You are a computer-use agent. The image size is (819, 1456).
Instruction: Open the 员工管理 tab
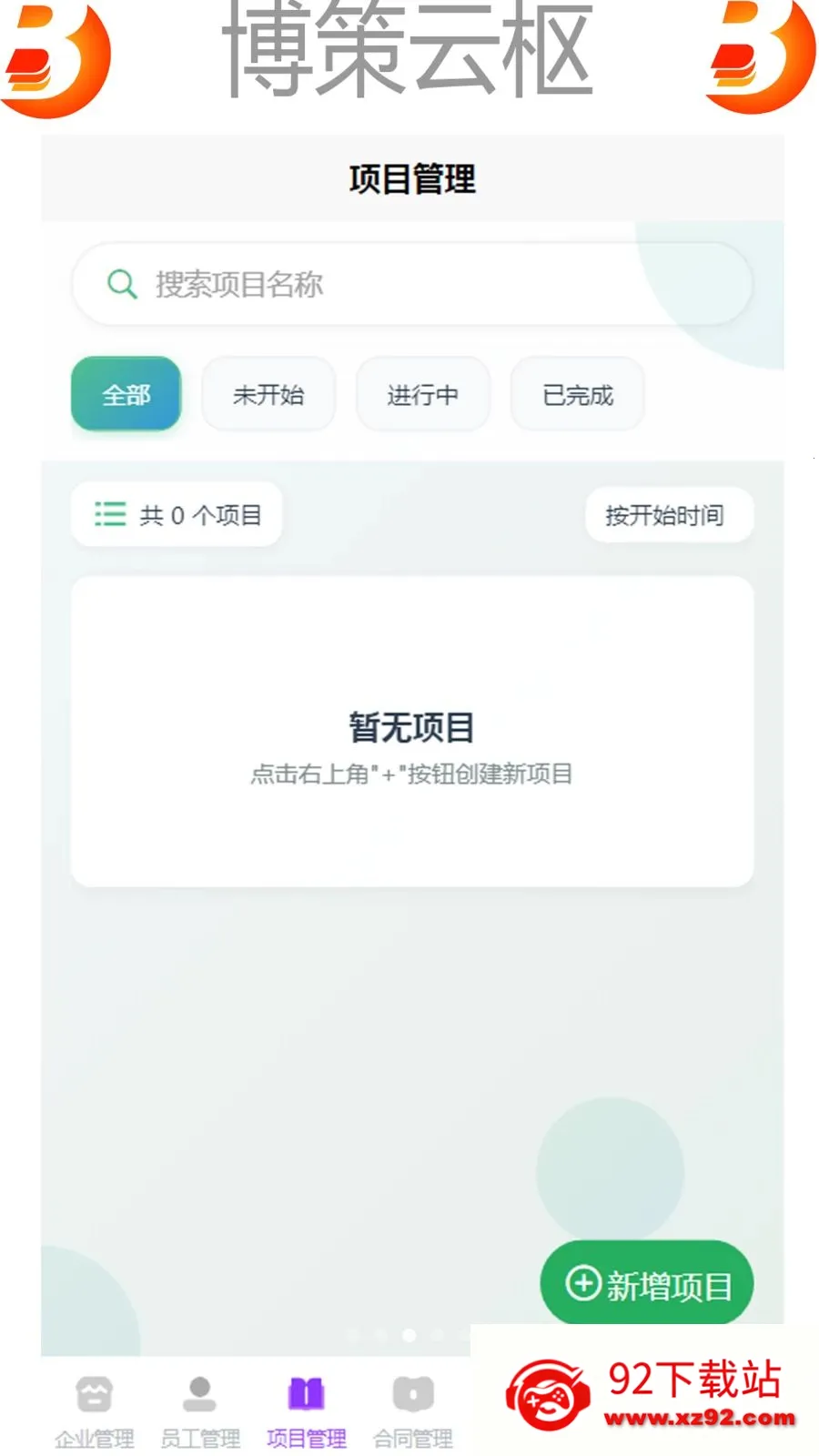[x=200, y=1411]
